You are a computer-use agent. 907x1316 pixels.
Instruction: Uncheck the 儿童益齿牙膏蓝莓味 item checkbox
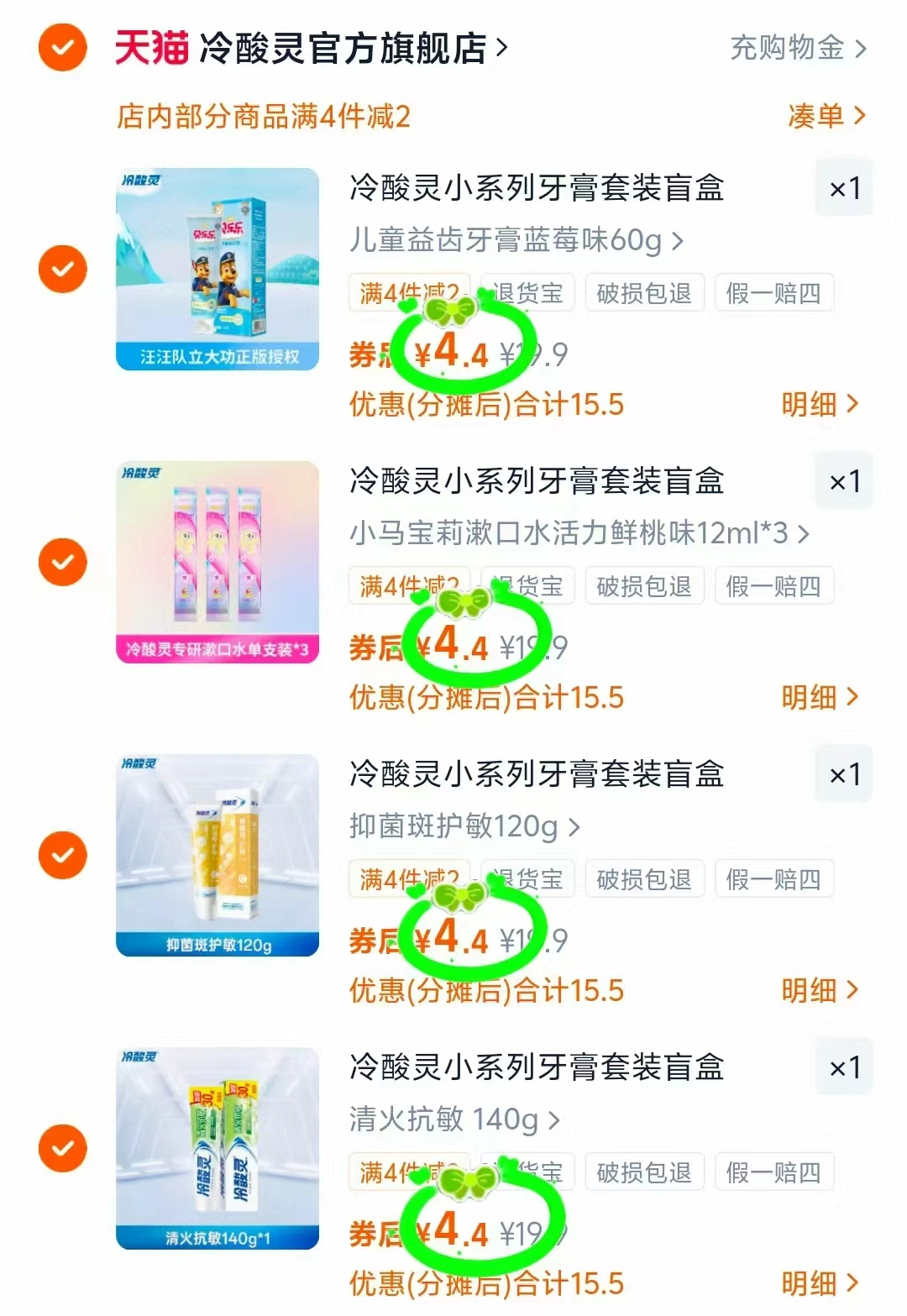coord(61,270)
